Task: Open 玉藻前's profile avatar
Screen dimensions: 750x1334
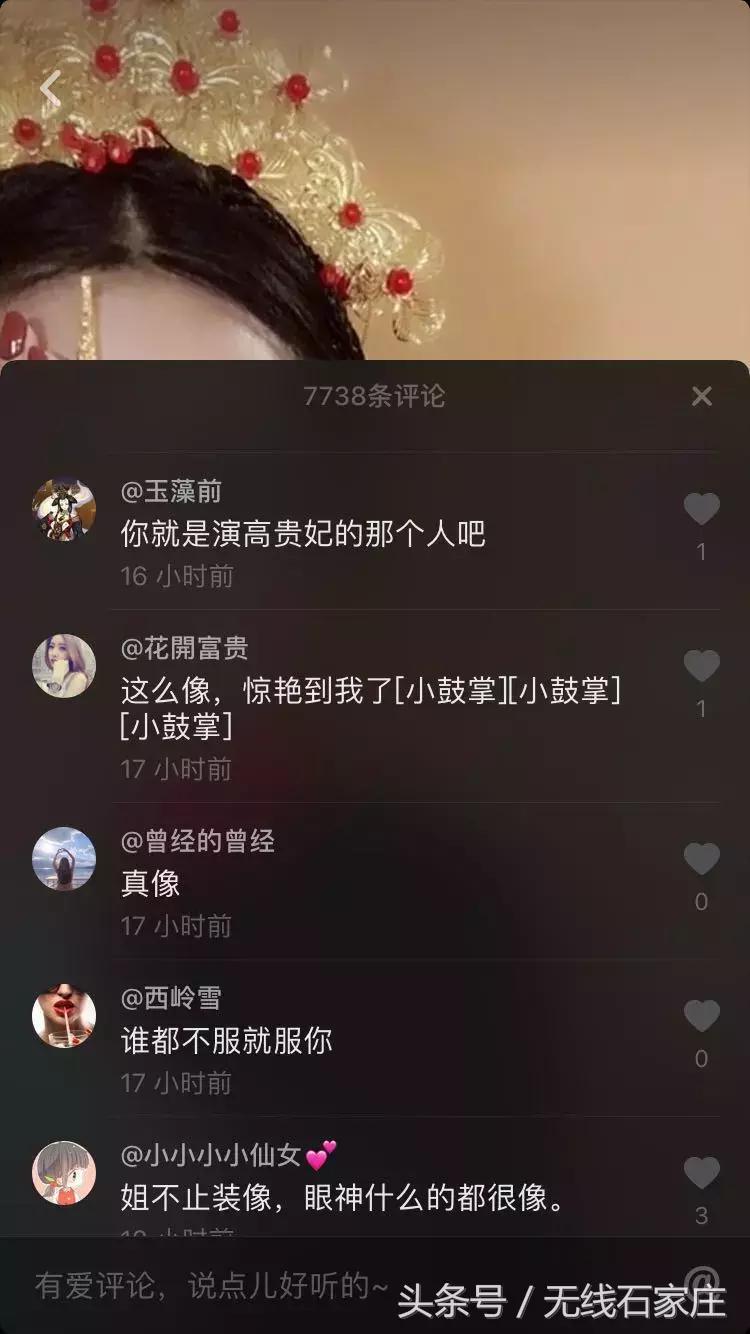Action: (x=64, y=510)
